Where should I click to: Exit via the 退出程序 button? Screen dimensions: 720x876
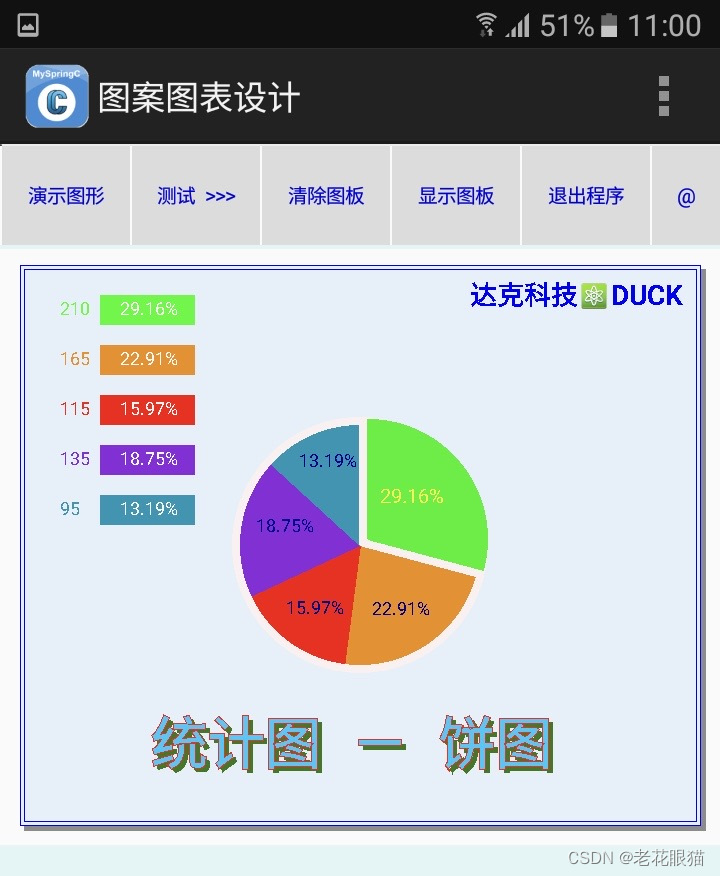(x=586, y=196)
